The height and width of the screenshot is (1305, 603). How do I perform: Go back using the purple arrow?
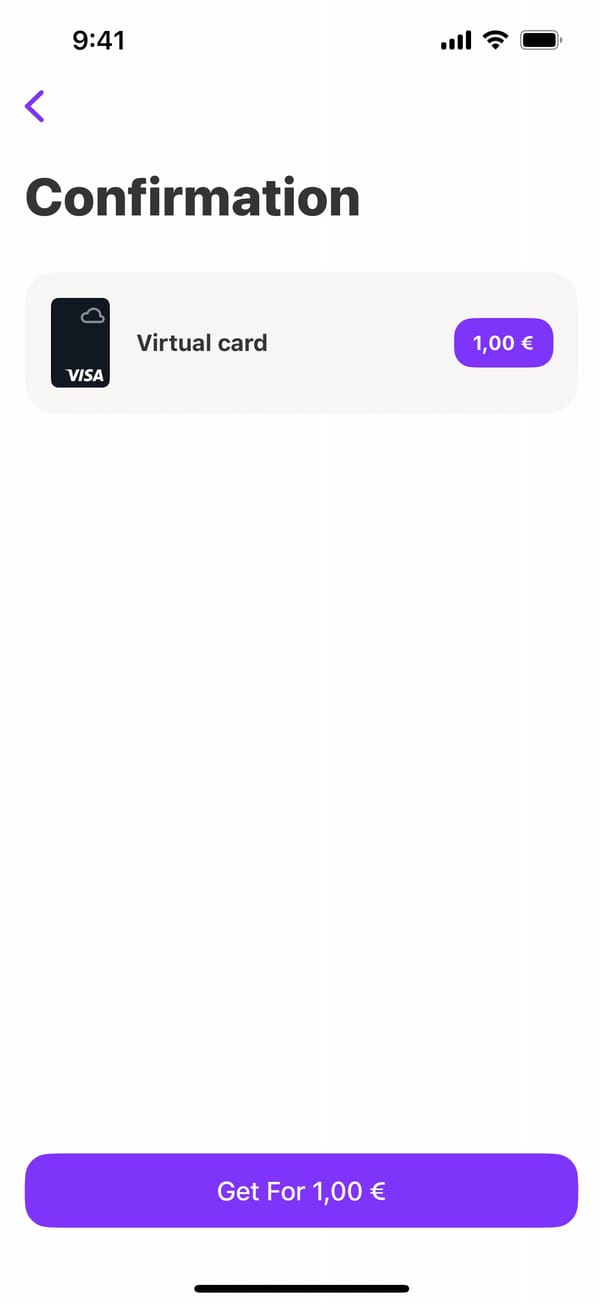[x=35, y=106]
